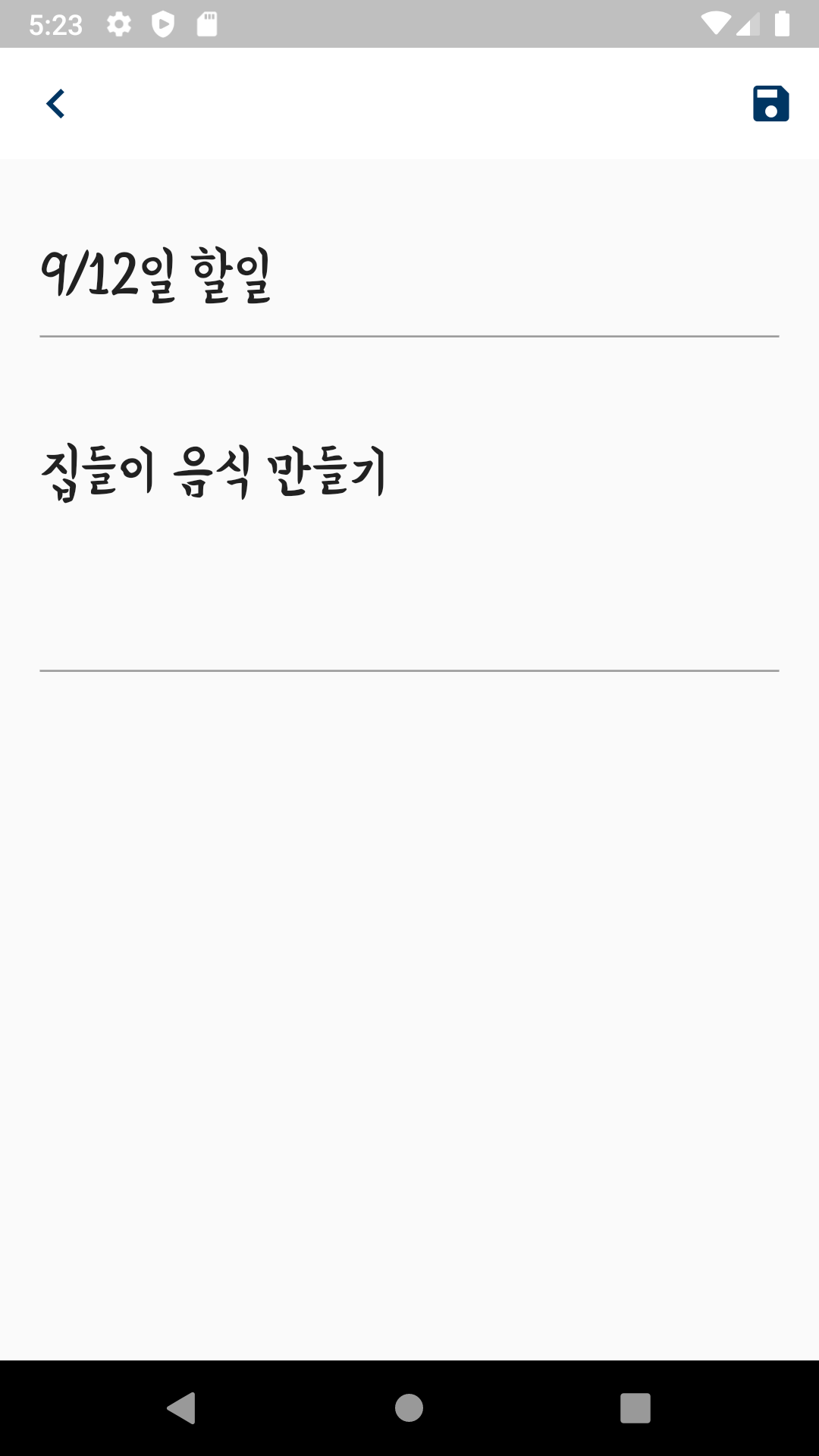Image resolution: width=819 pixels, height=1456 pixels.
Task: Tap the system home button
Action: point(409,1408)
